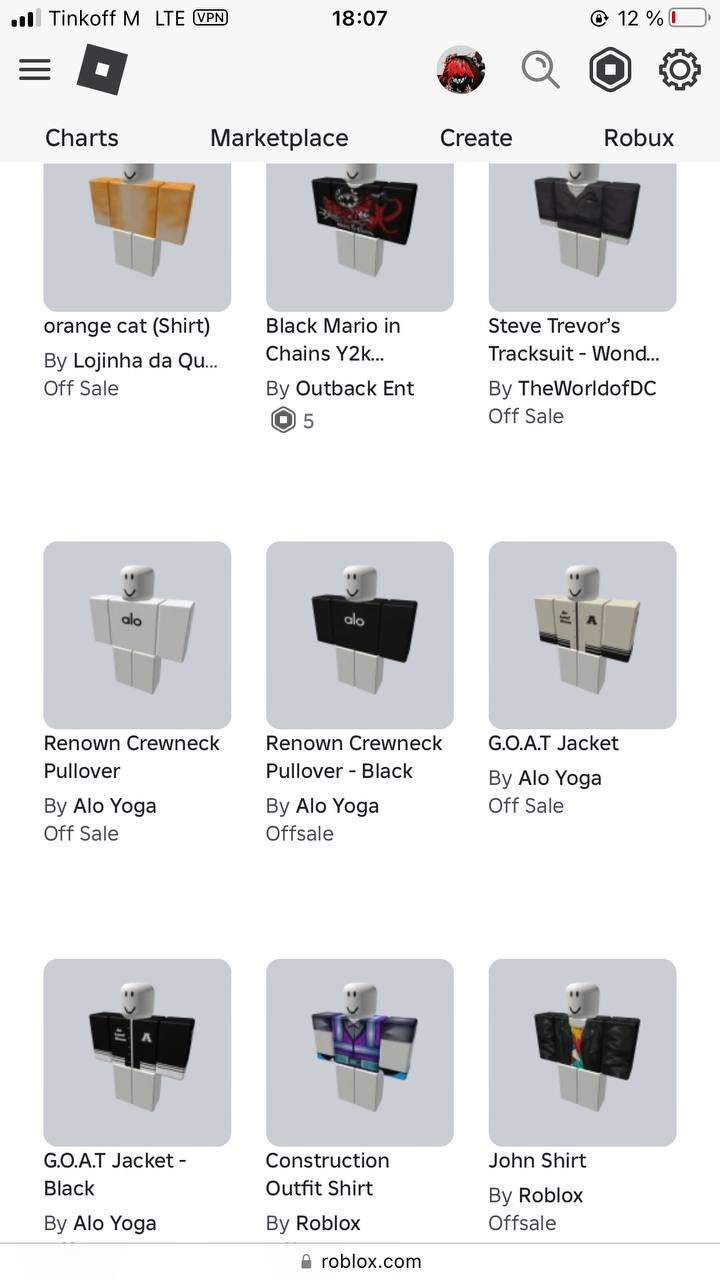Open Renown Crewneck Pullover - Black
The image size is (720, 1280).
[x=359, y=635]
